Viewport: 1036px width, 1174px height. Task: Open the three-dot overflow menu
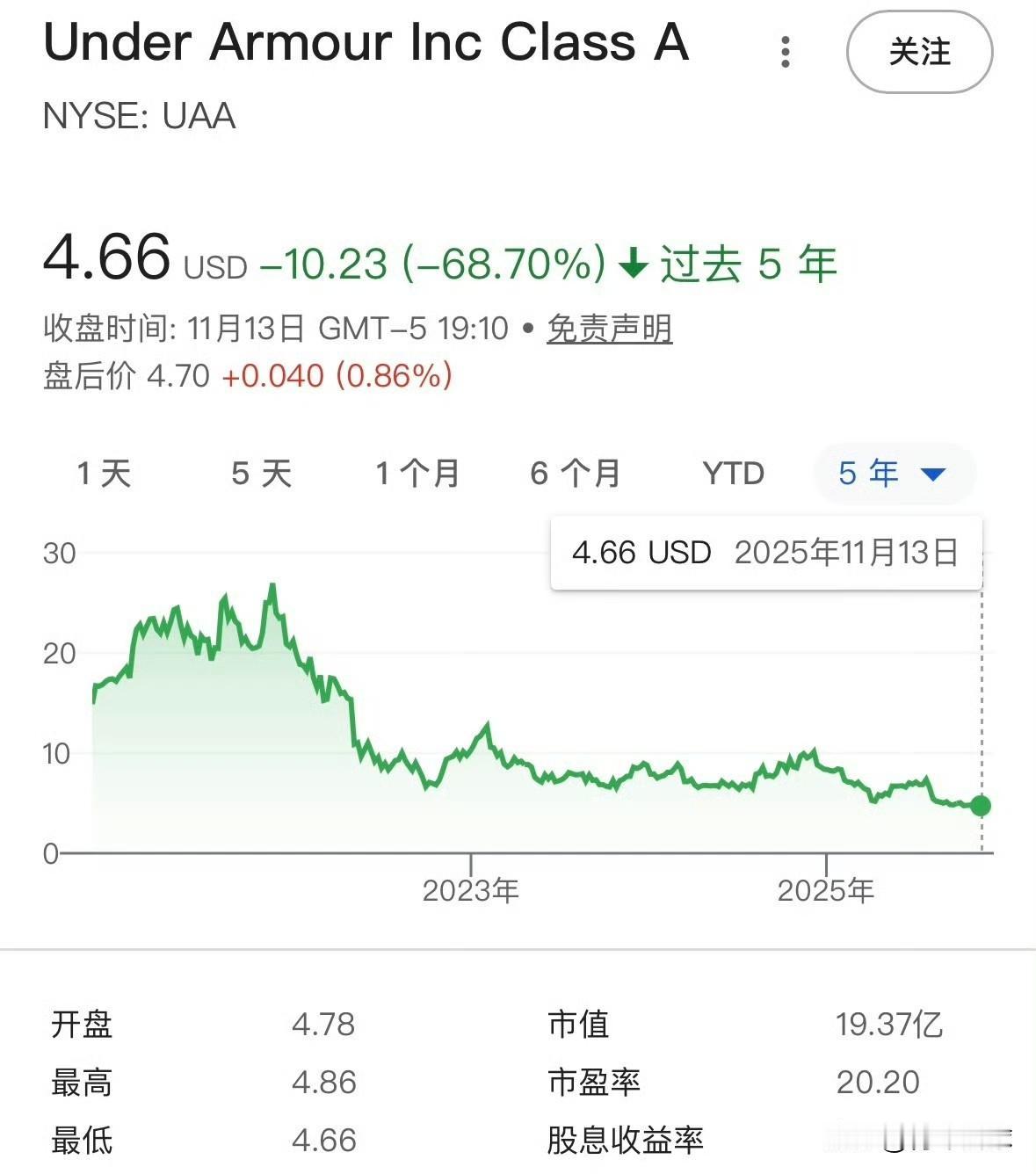786,52
